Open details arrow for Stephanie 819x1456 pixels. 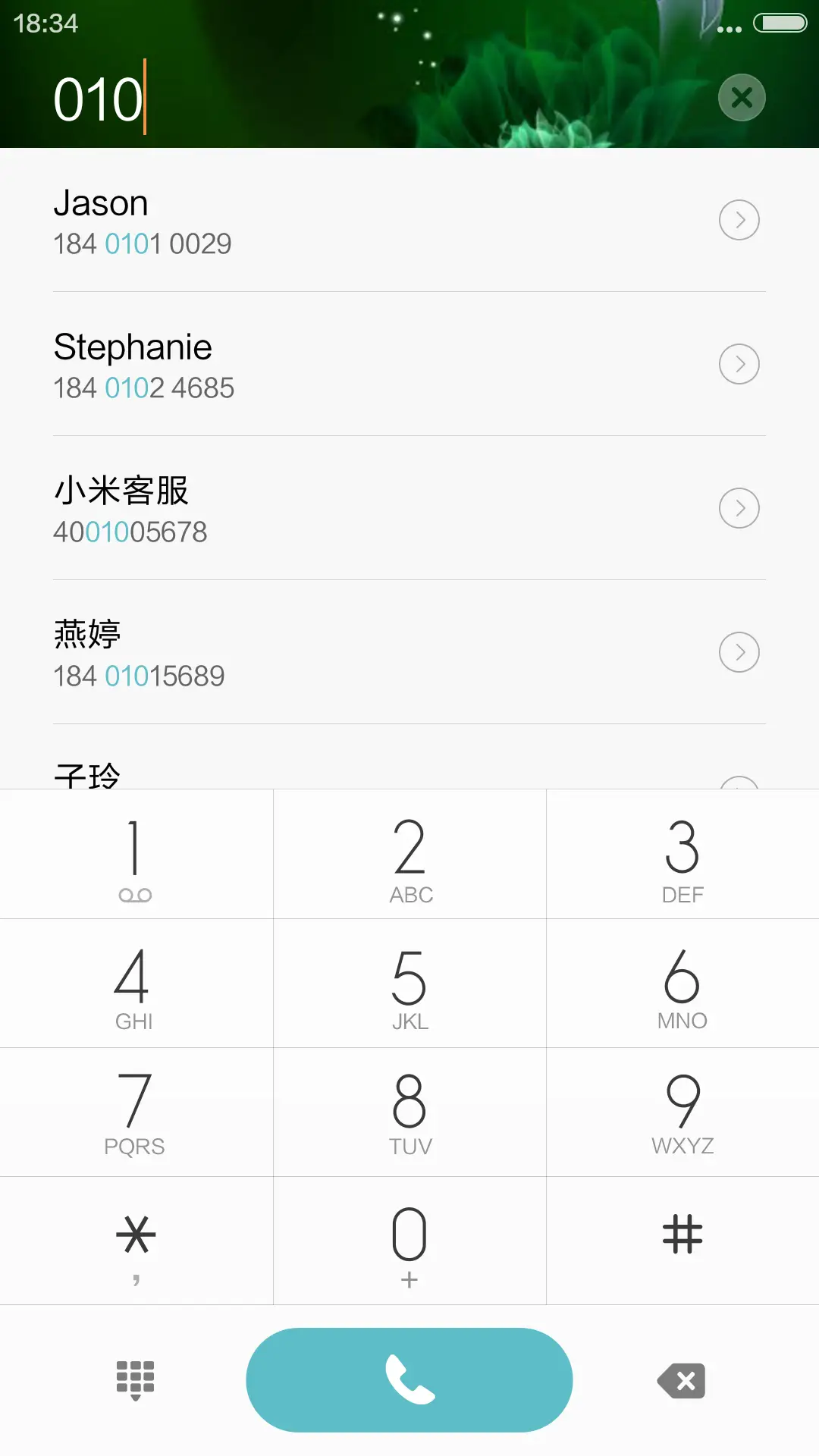point(739,365)
